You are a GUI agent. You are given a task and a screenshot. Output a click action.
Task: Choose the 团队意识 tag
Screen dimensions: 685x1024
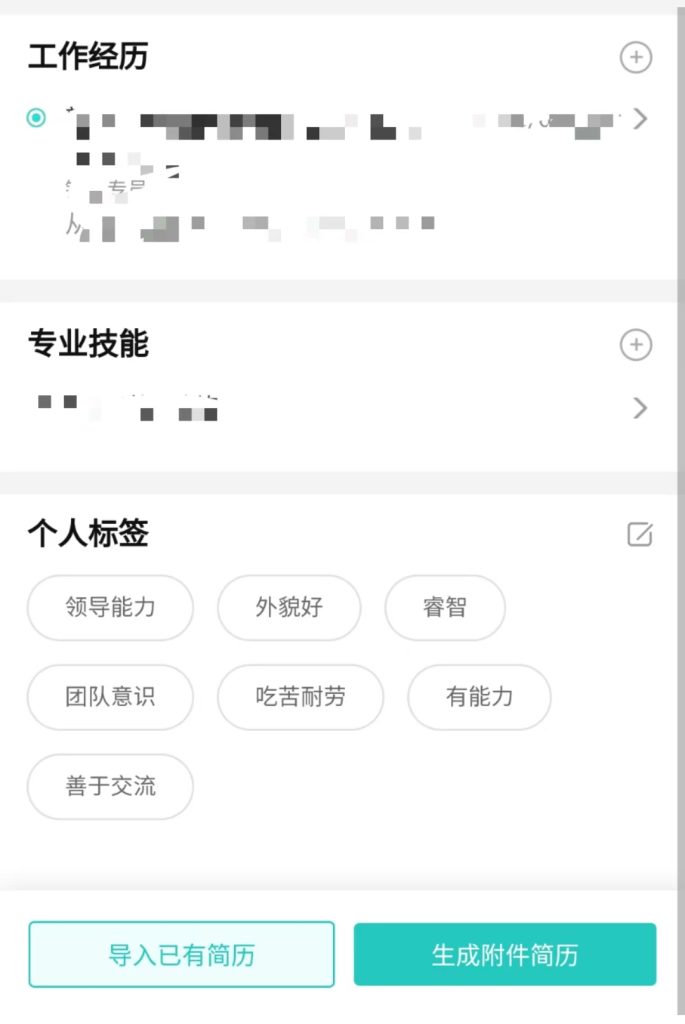point(110,697)
